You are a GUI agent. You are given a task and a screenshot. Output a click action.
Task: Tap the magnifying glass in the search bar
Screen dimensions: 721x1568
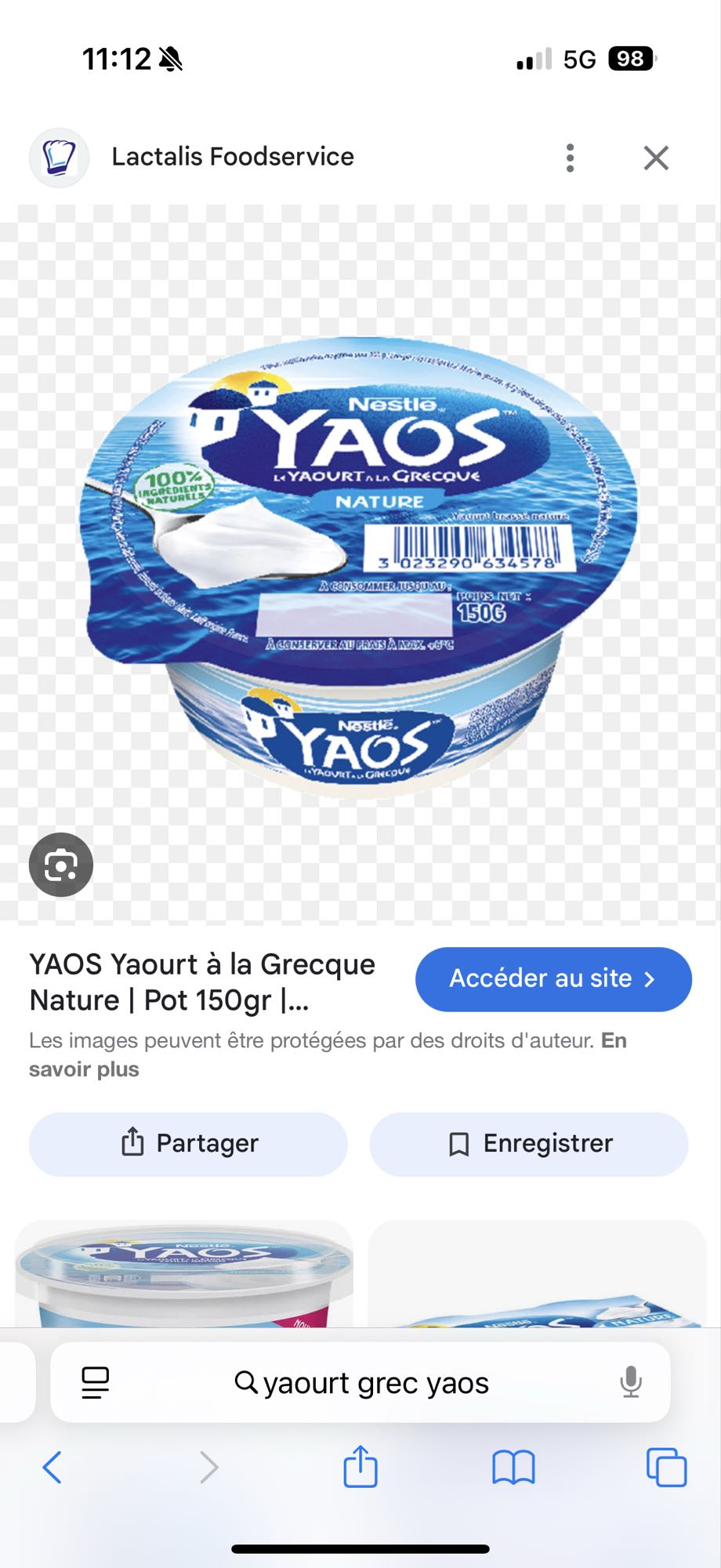click(x=245, y=1383)
